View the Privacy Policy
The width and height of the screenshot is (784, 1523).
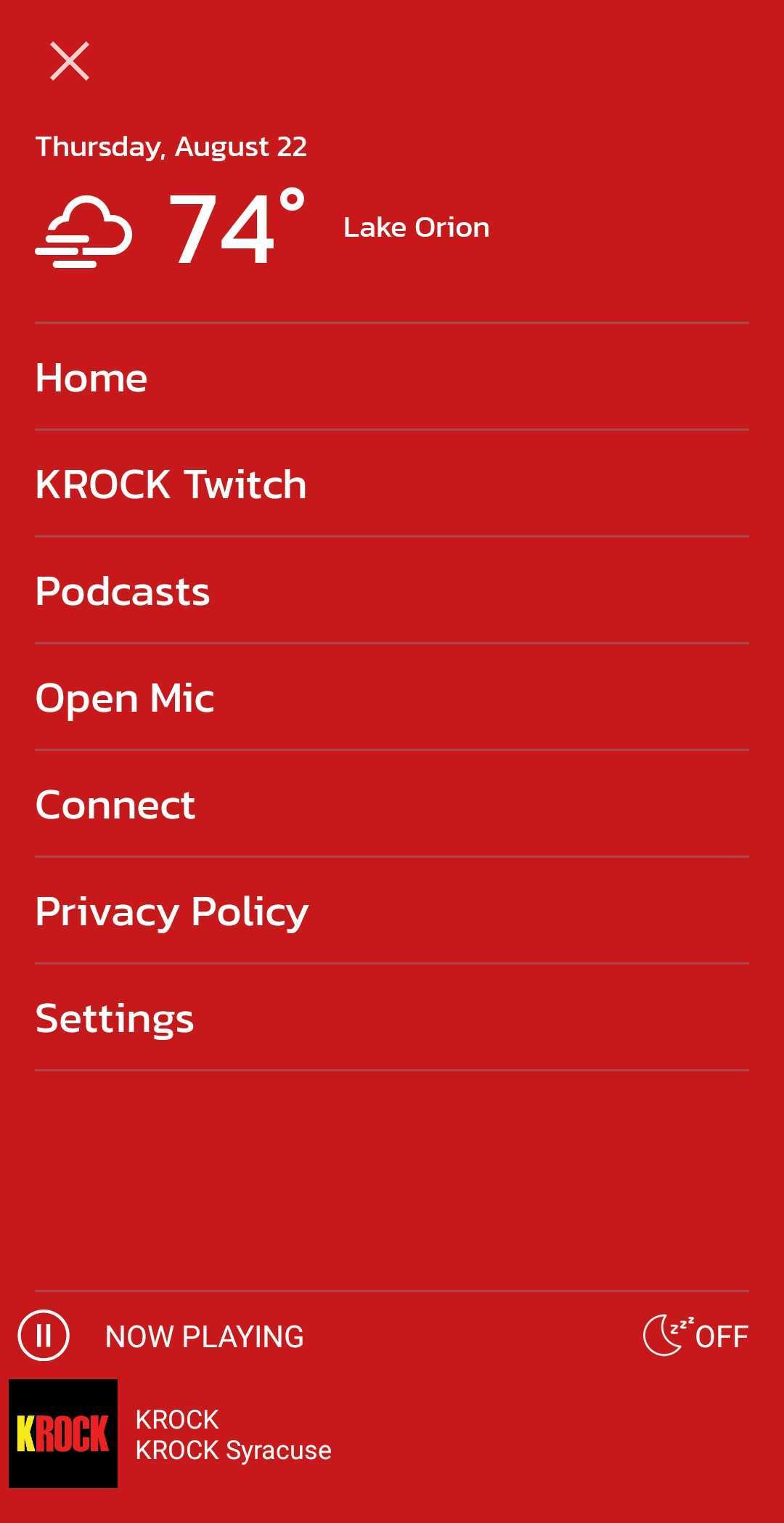coord(172,911)
